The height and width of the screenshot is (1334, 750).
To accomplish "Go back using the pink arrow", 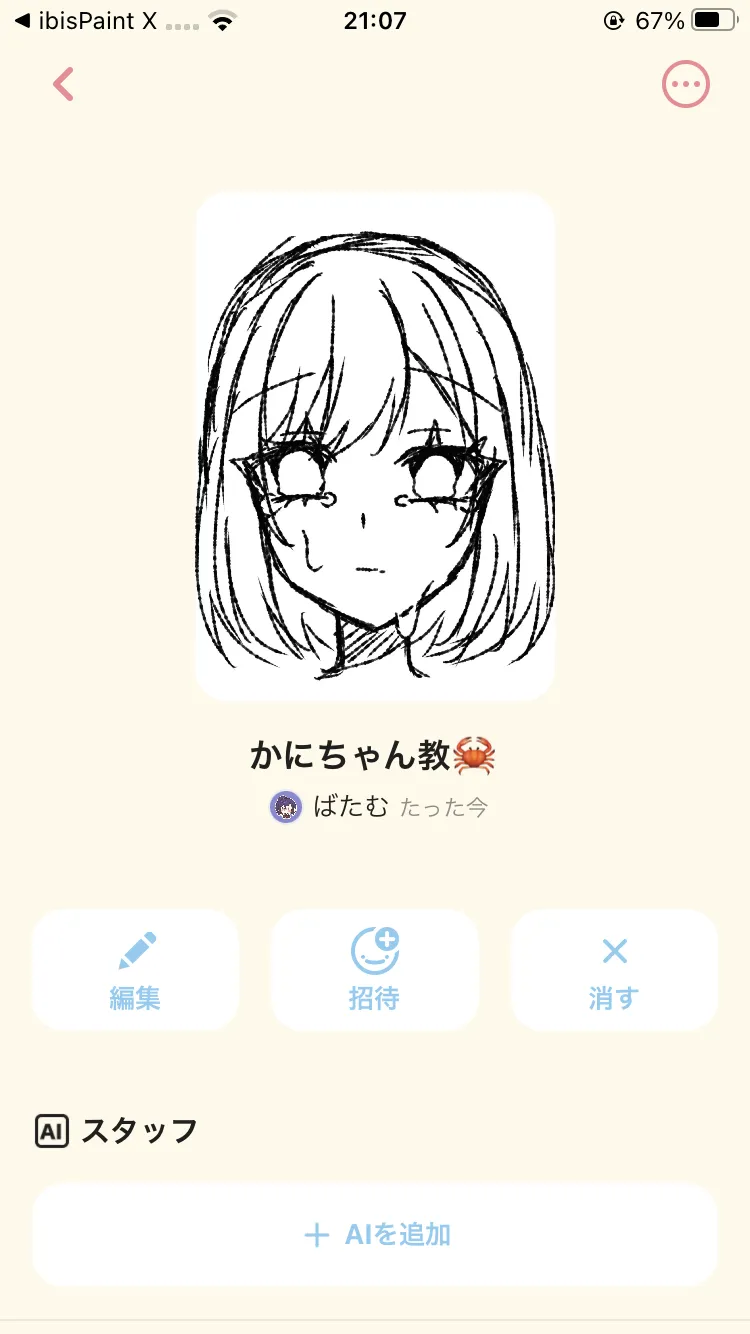I will click(x=64, y=85).
